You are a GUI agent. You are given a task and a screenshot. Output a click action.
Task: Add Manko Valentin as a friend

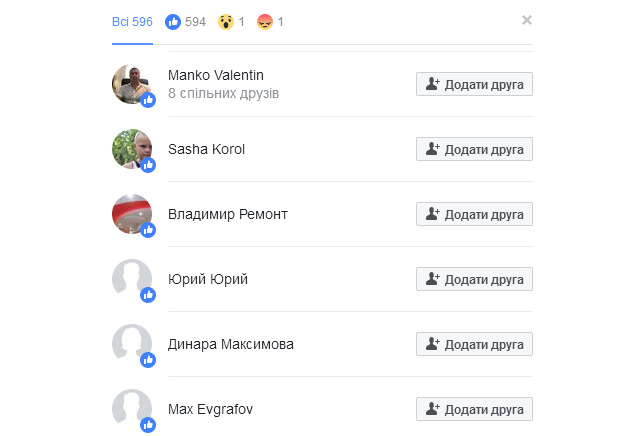coord(474,84)
